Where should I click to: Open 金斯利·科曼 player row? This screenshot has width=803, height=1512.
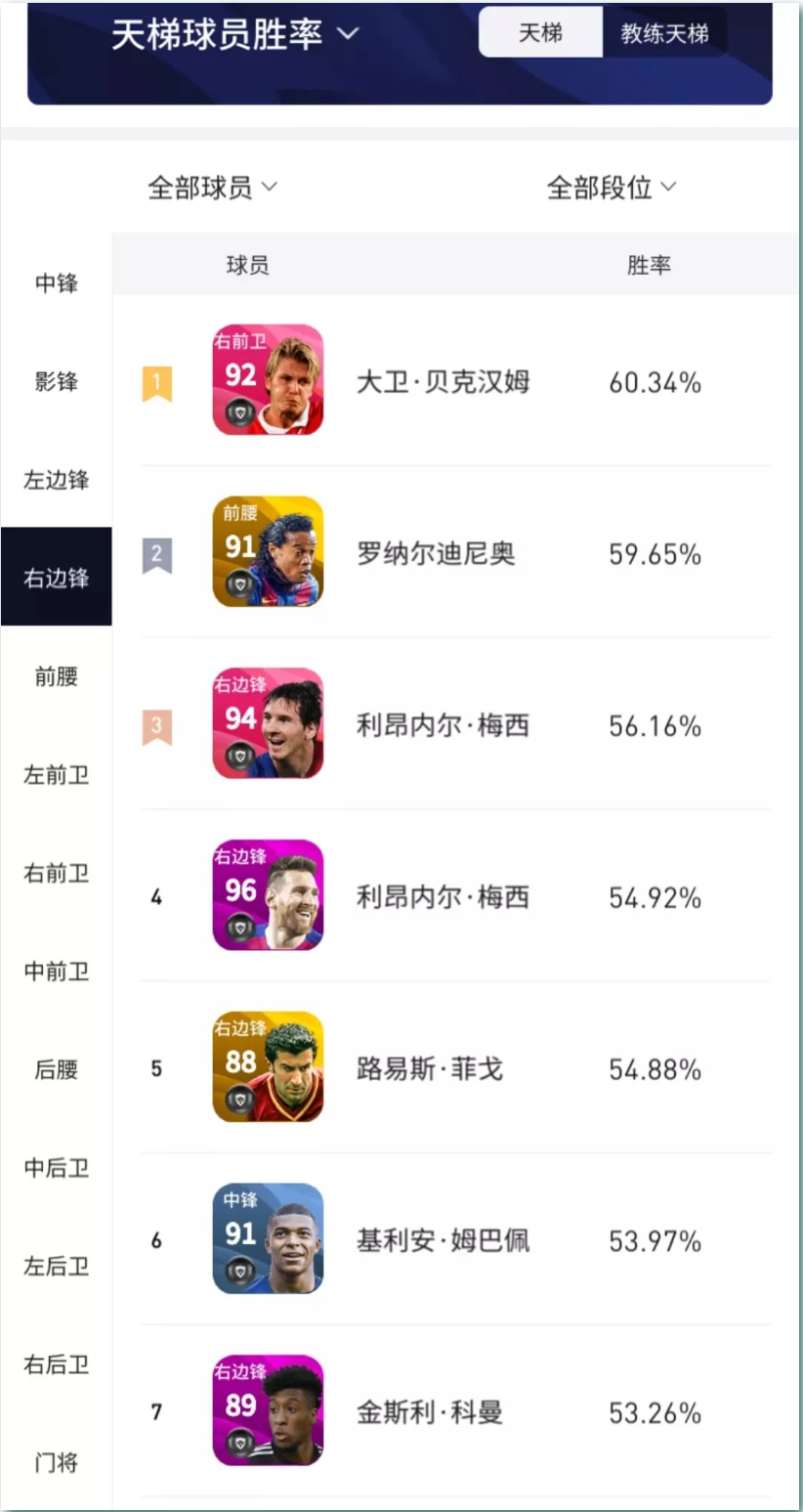[x=456, y=1410]
